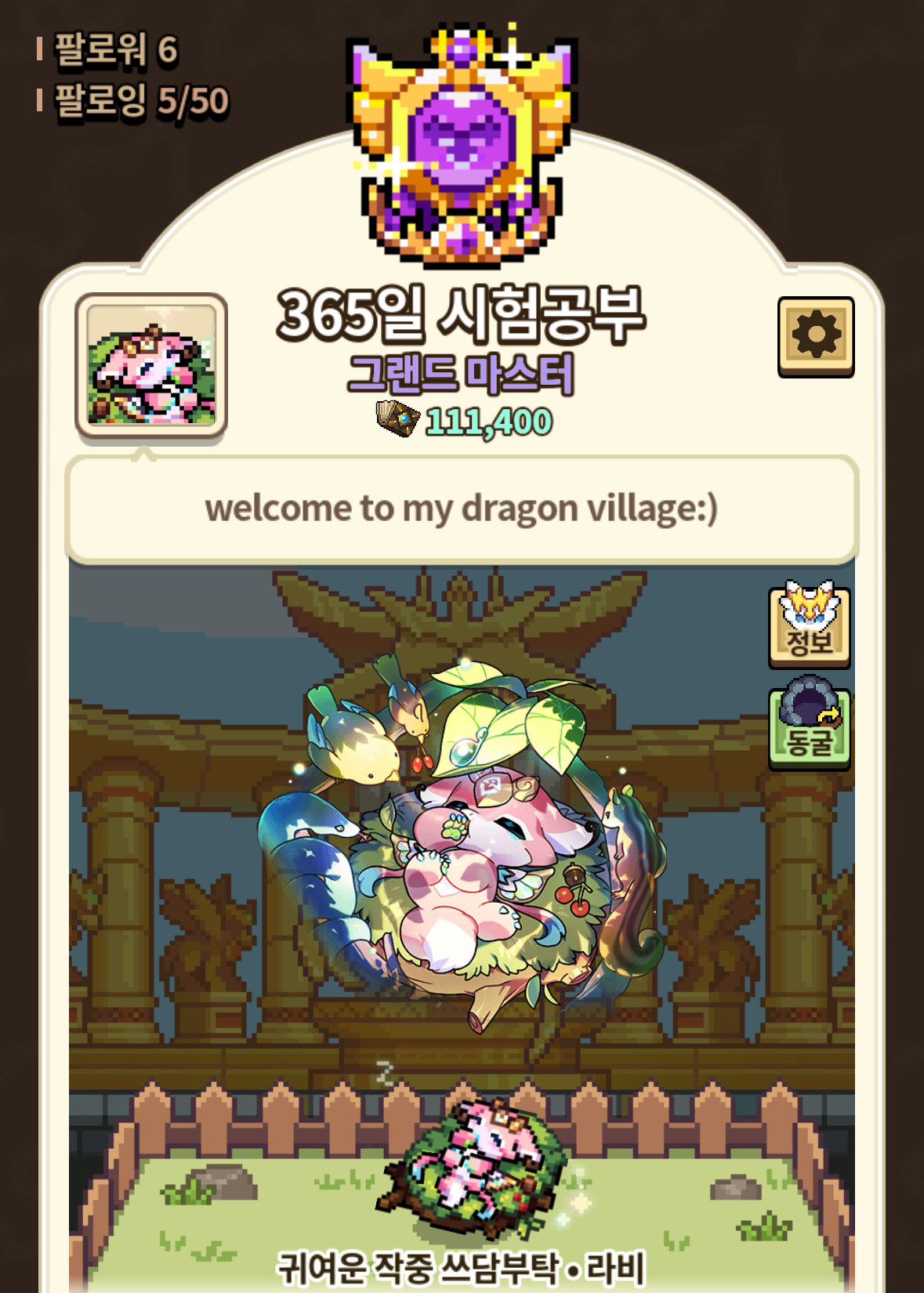Open the gear settings button
924x1293 pixels.
pos(816,336)
